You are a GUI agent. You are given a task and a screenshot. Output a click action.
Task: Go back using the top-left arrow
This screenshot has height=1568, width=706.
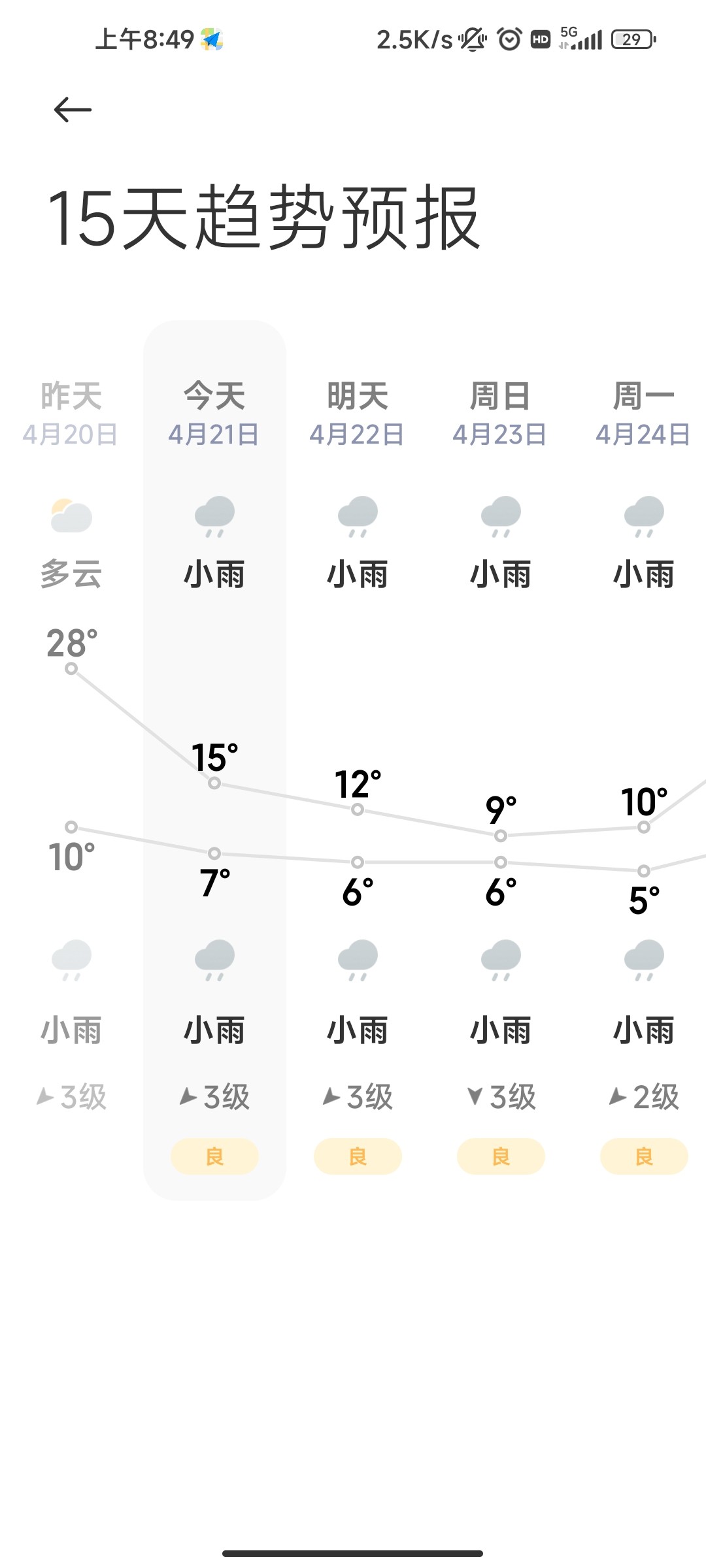tap(73, 109)
